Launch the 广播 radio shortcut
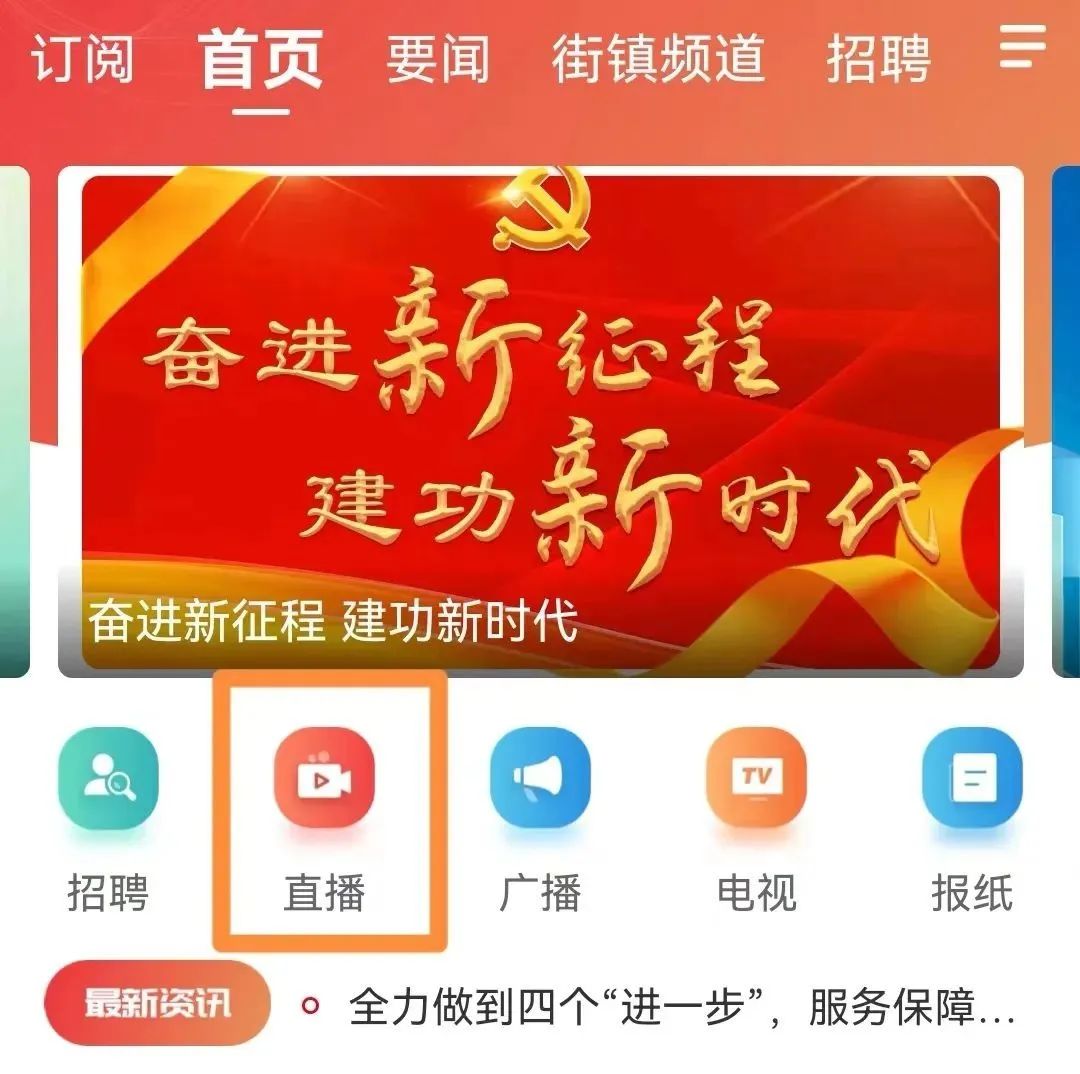 (540, 778)
